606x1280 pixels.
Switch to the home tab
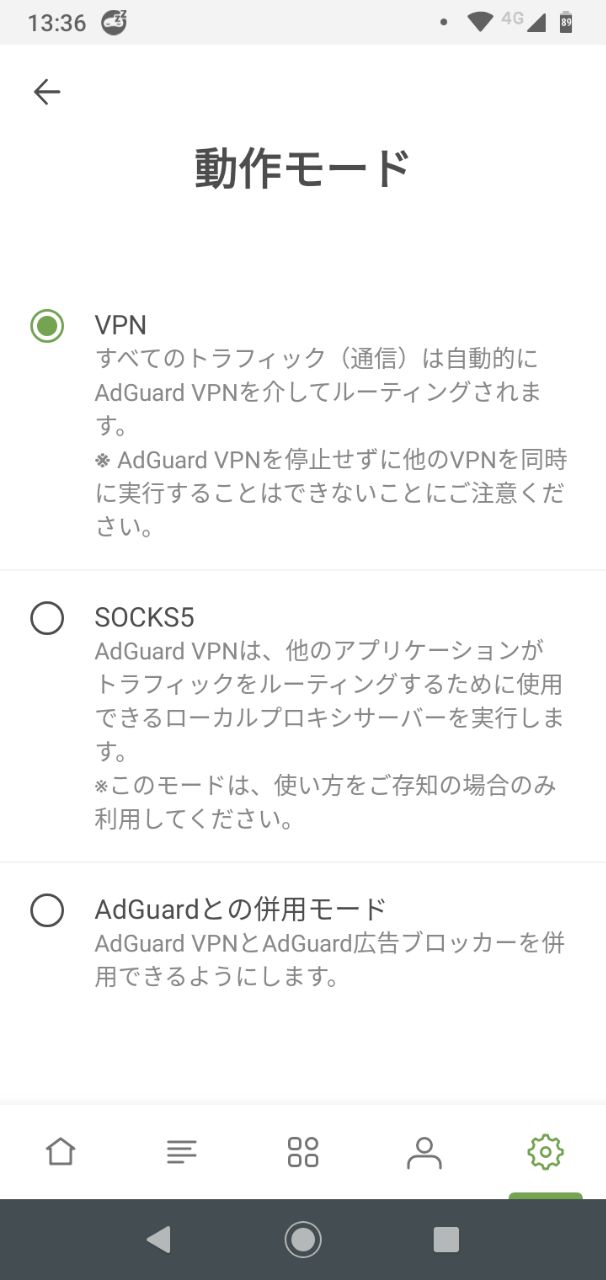point(61,1151)
